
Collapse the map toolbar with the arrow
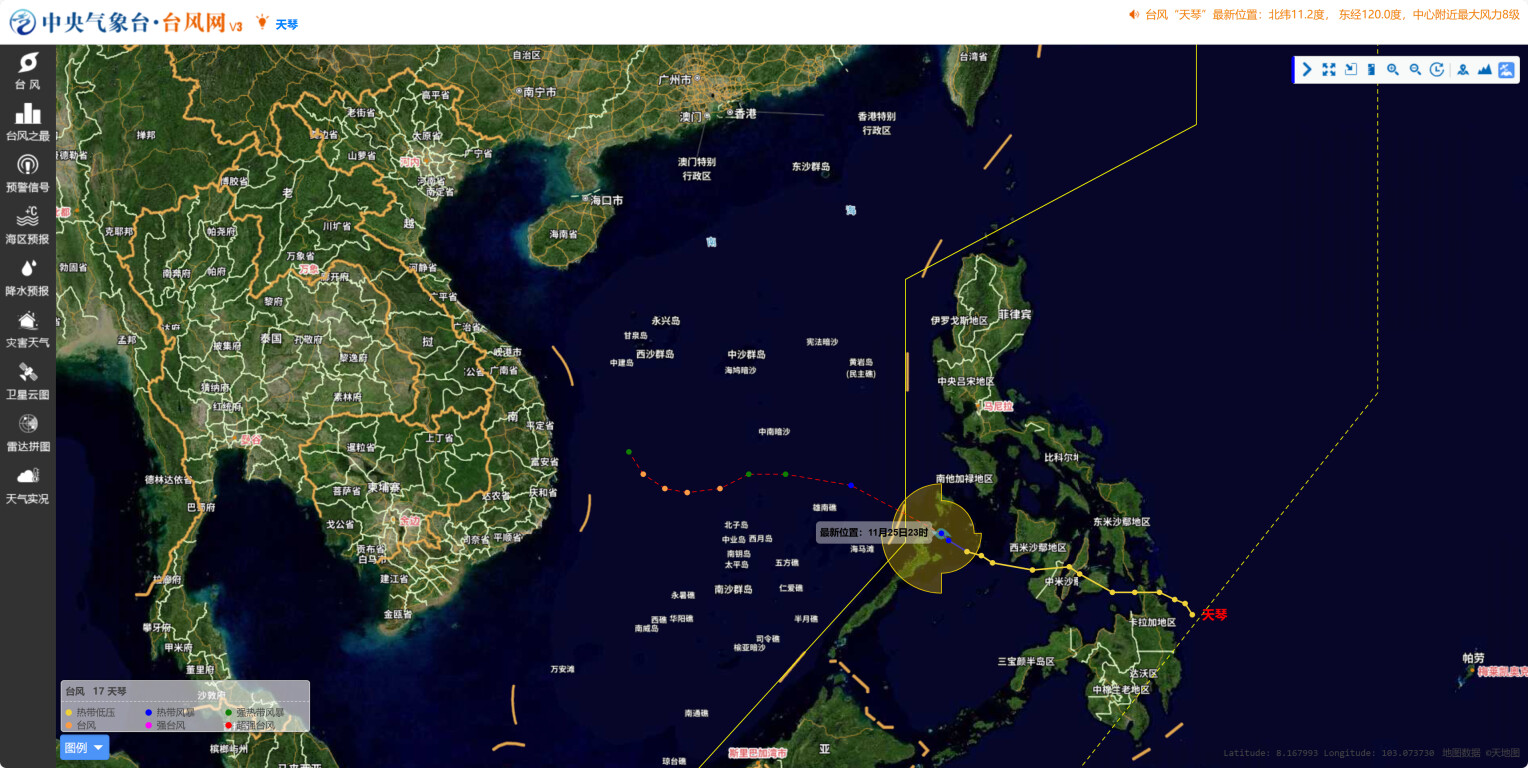click(x=1307, y=70)
